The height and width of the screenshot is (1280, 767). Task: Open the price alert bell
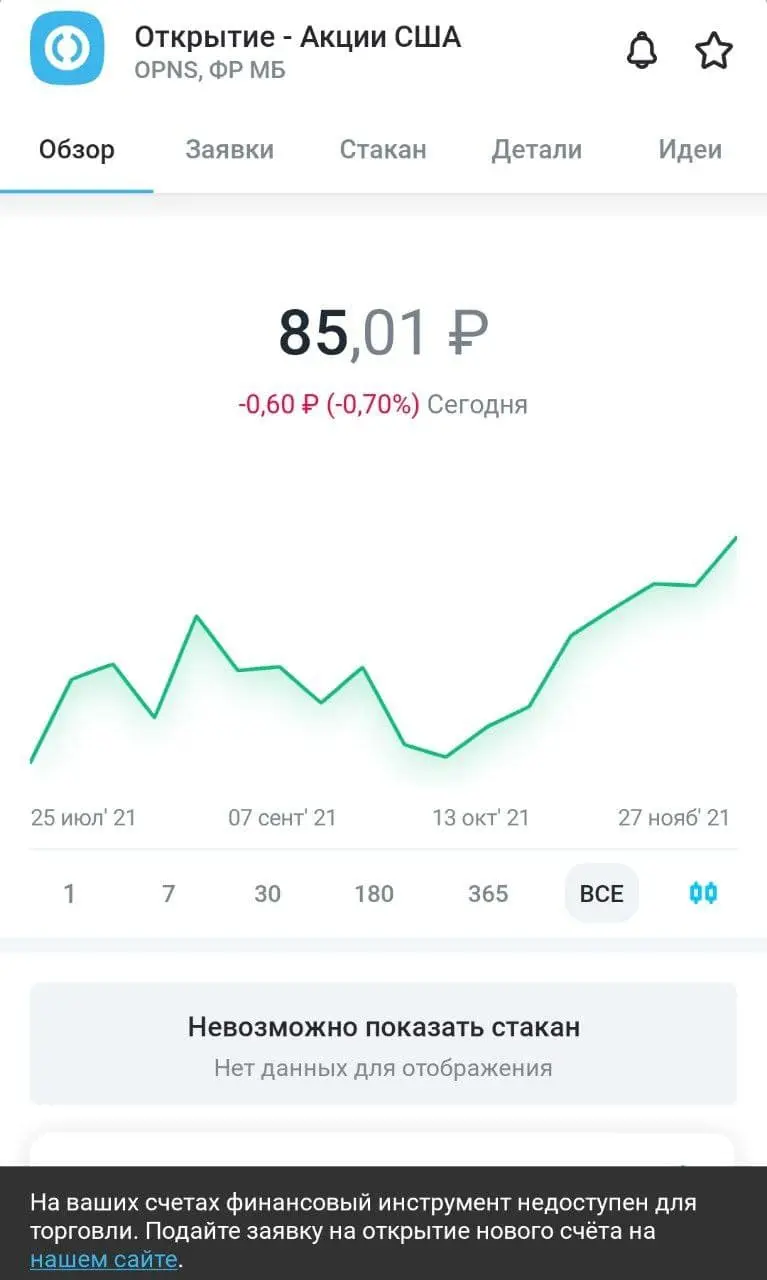(642, 50)
